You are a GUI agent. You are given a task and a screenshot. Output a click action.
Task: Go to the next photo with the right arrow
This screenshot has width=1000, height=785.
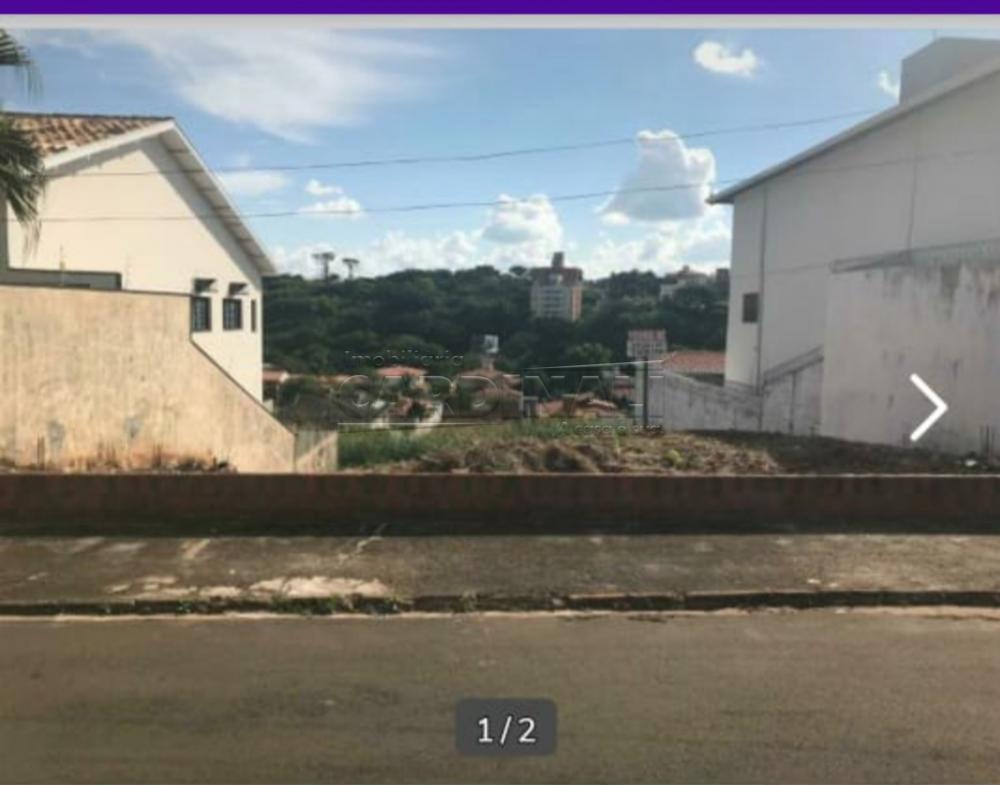tap(928, 407)
